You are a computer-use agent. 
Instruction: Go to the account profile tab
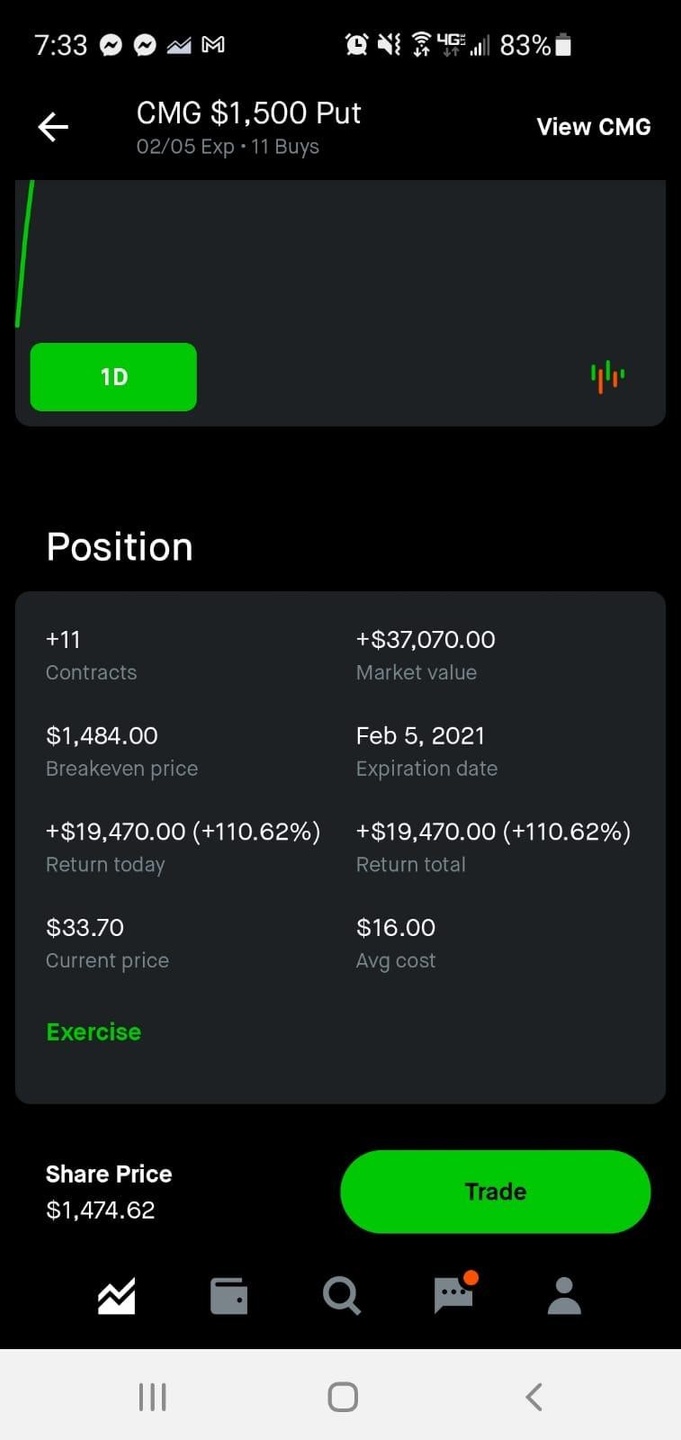pos(564,1296)
